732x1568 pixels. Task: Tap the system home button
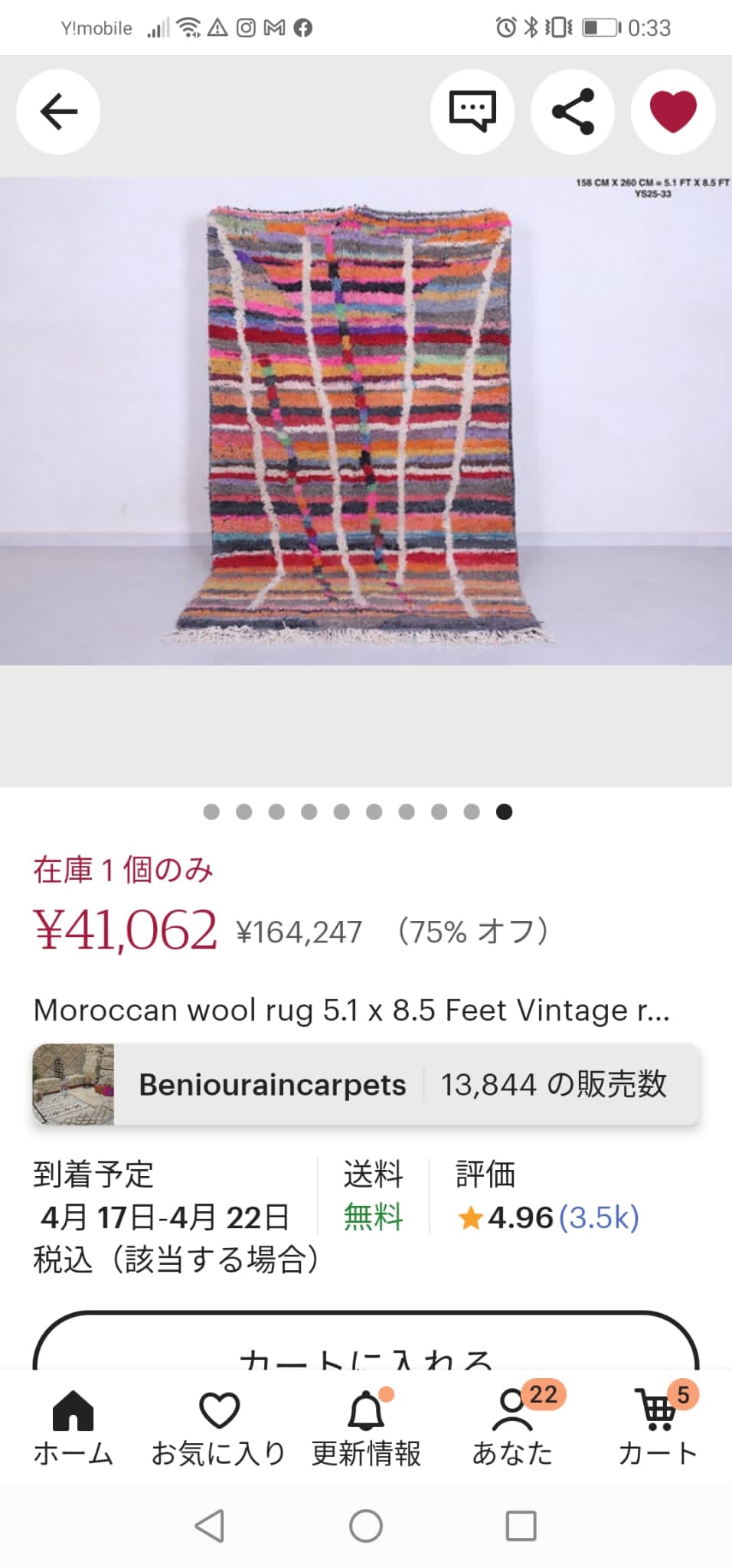click(366, 1526)
